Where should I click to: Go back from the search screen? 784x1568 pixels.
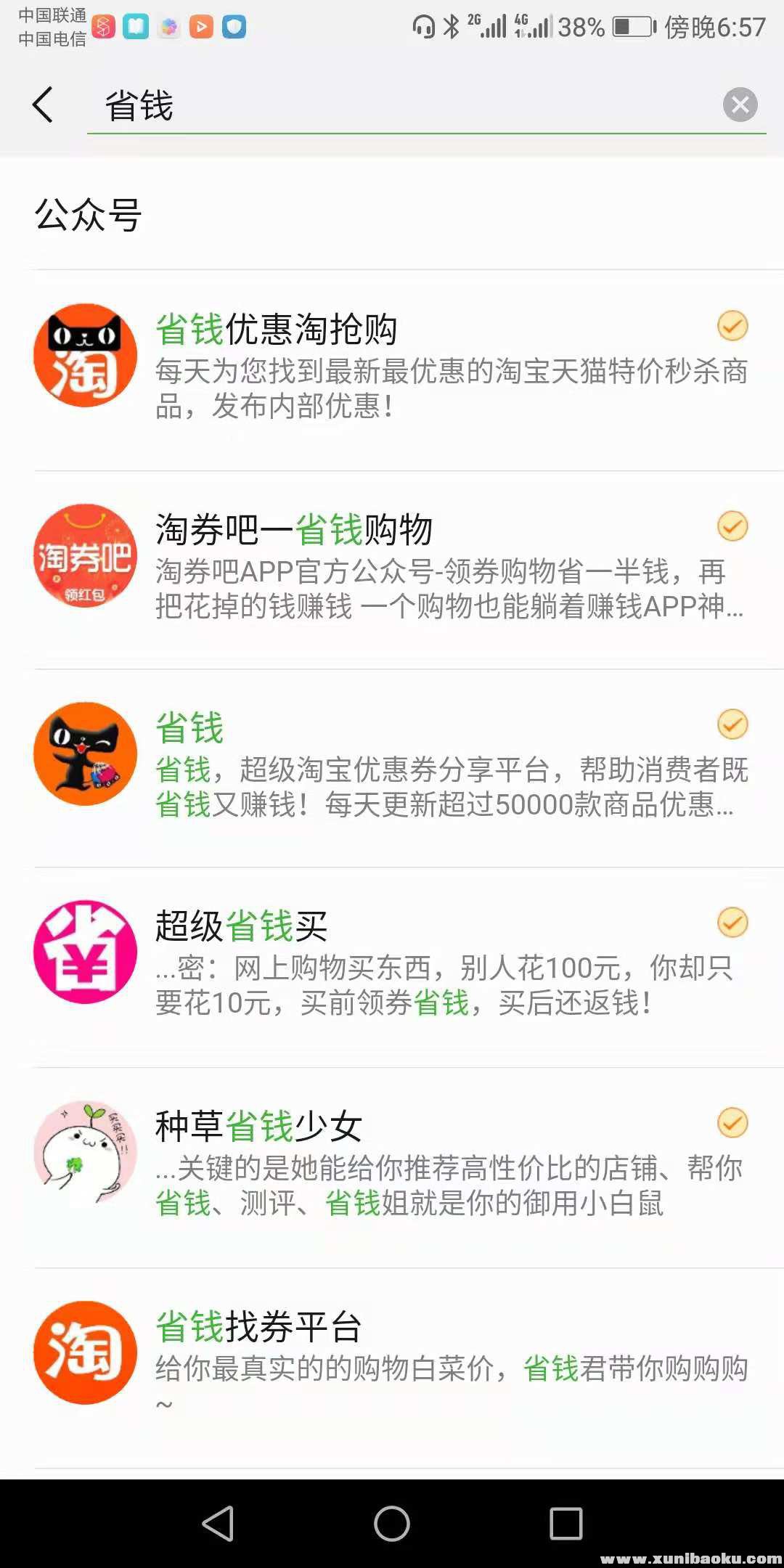tap(44, 105)
